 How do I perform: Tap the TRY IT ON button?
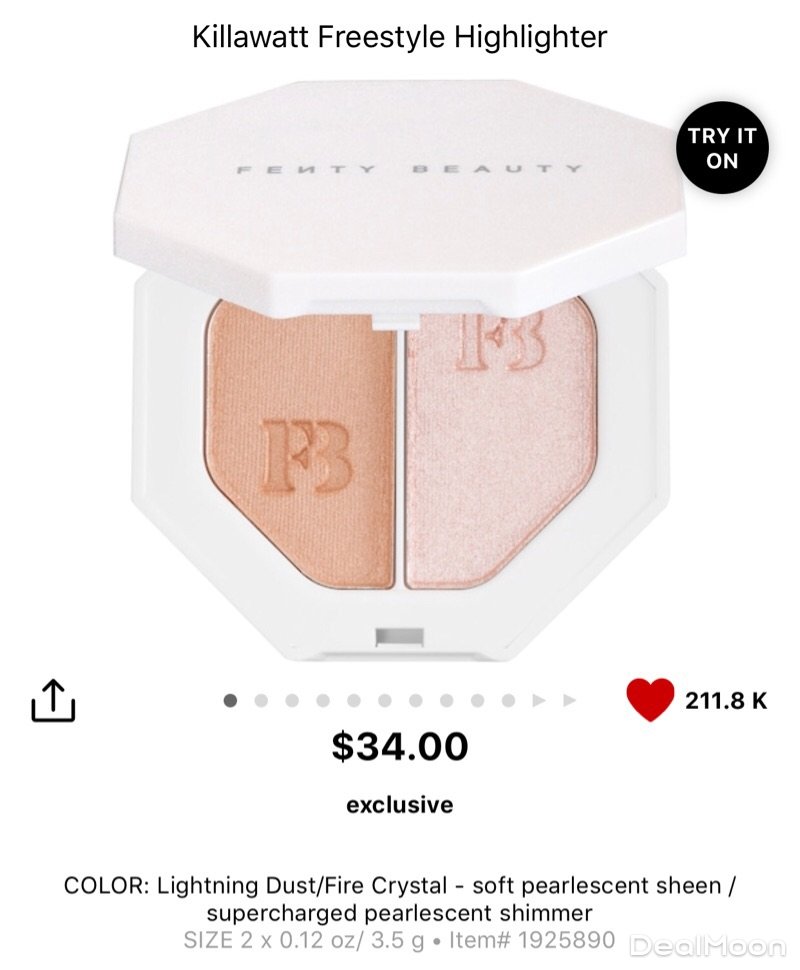(x=722, y=148)
